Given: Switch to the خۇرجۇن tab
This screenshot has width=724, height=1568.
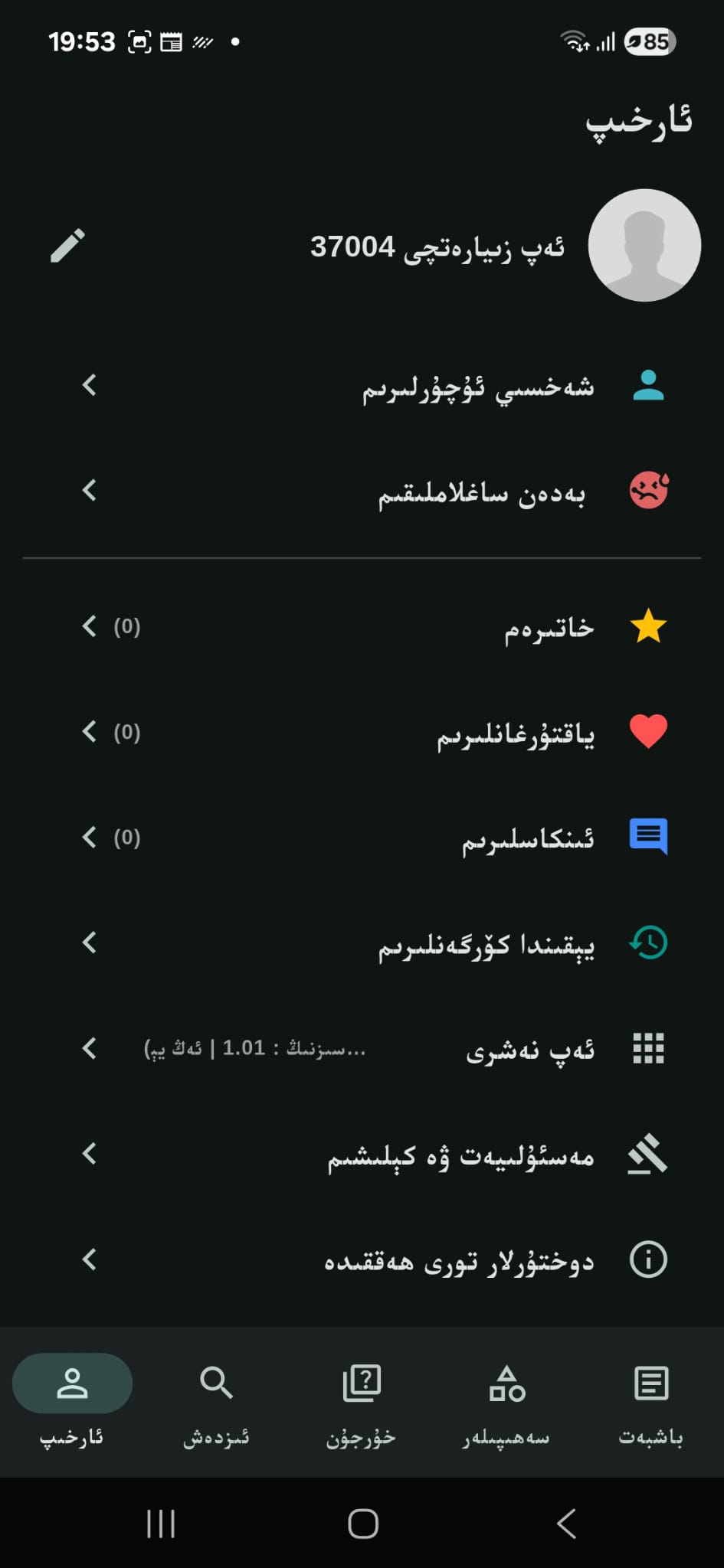Looking at the screenshot, I should click(361, 1403).
